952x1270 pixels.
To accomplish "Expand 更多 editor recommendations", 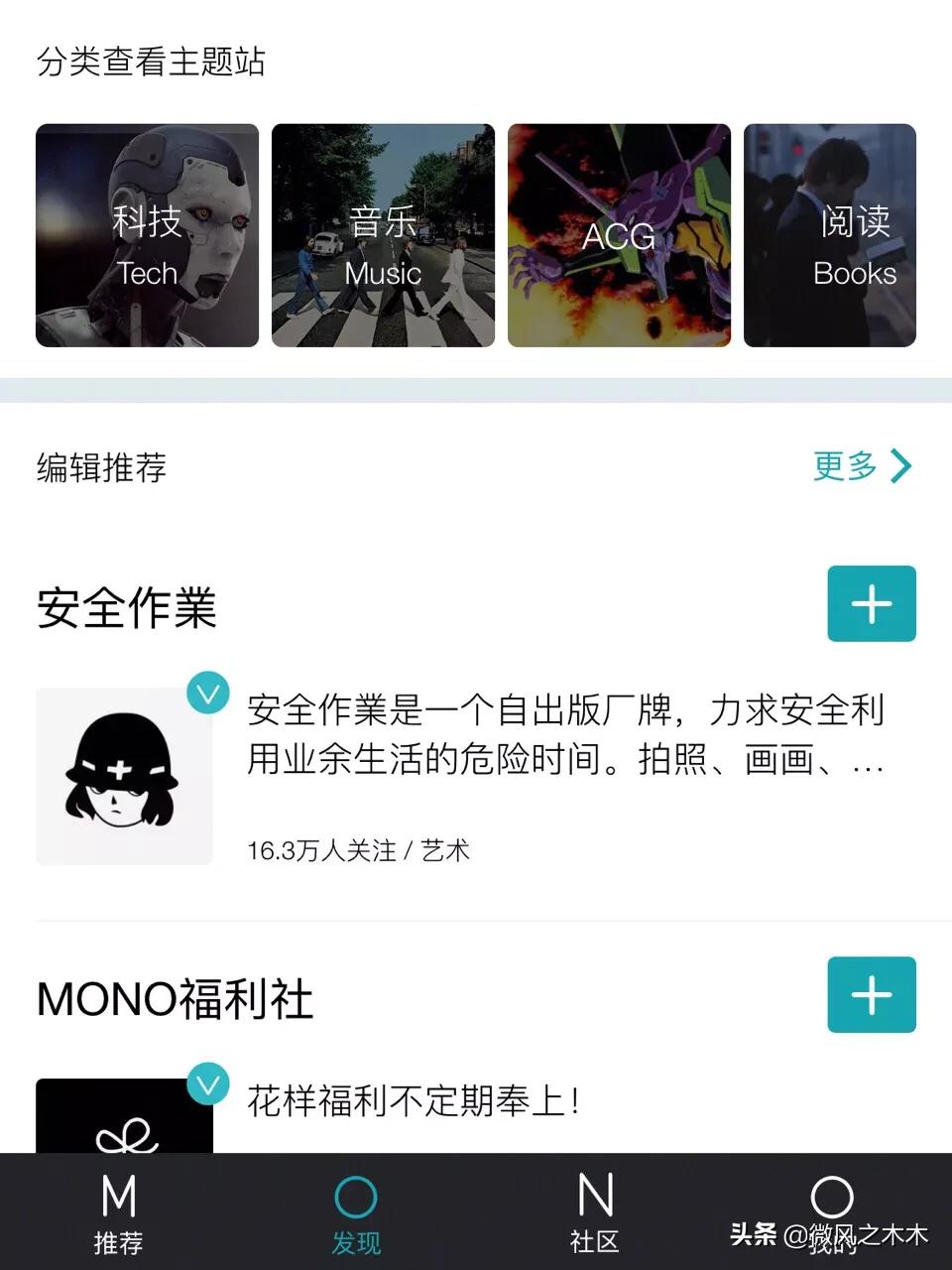I will 844,466.
